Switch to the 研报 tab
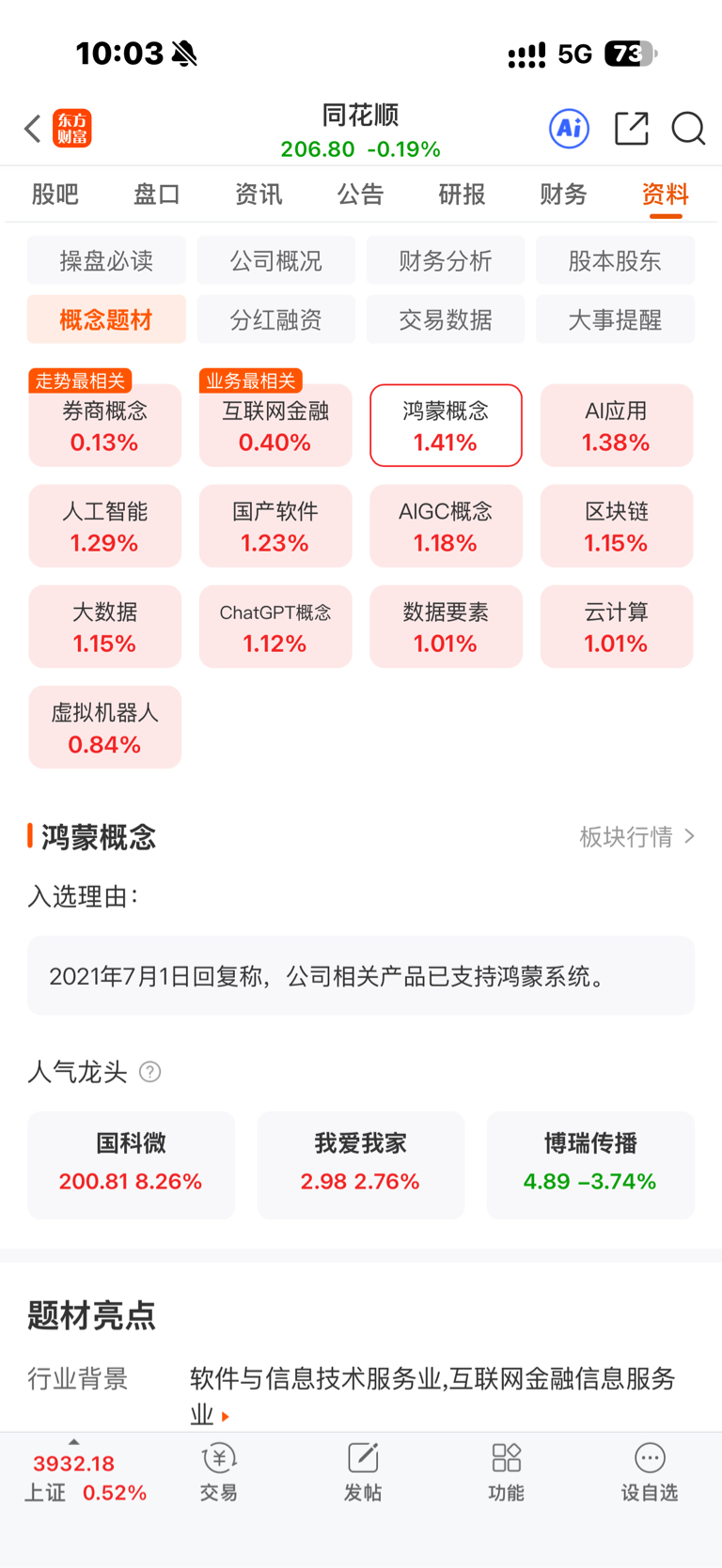Image resolution: width=722 pixels, height=1568 pixels. click(462, 194)
